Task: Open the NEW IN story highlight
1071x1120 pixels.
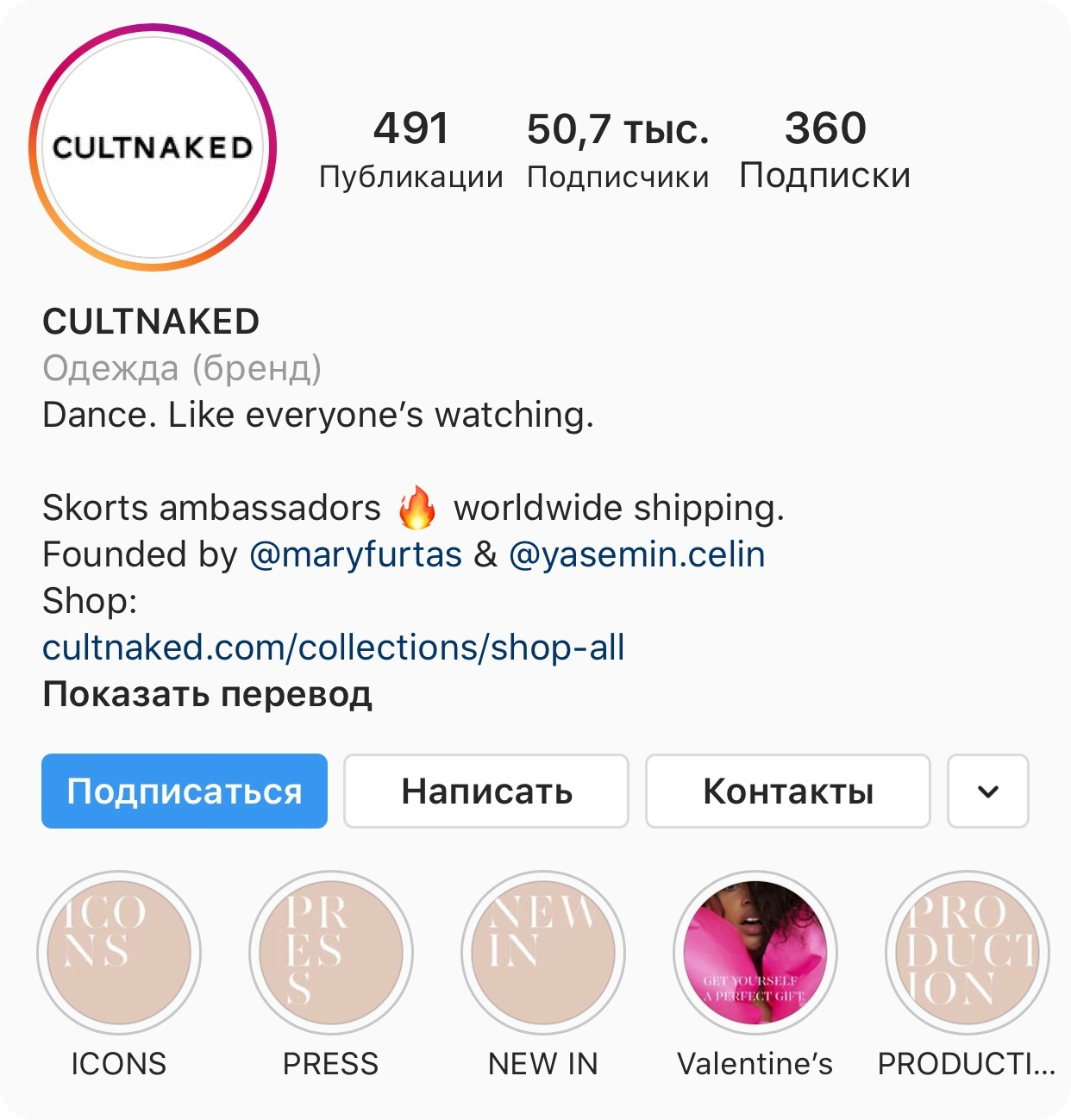Action: click(543, 953)
